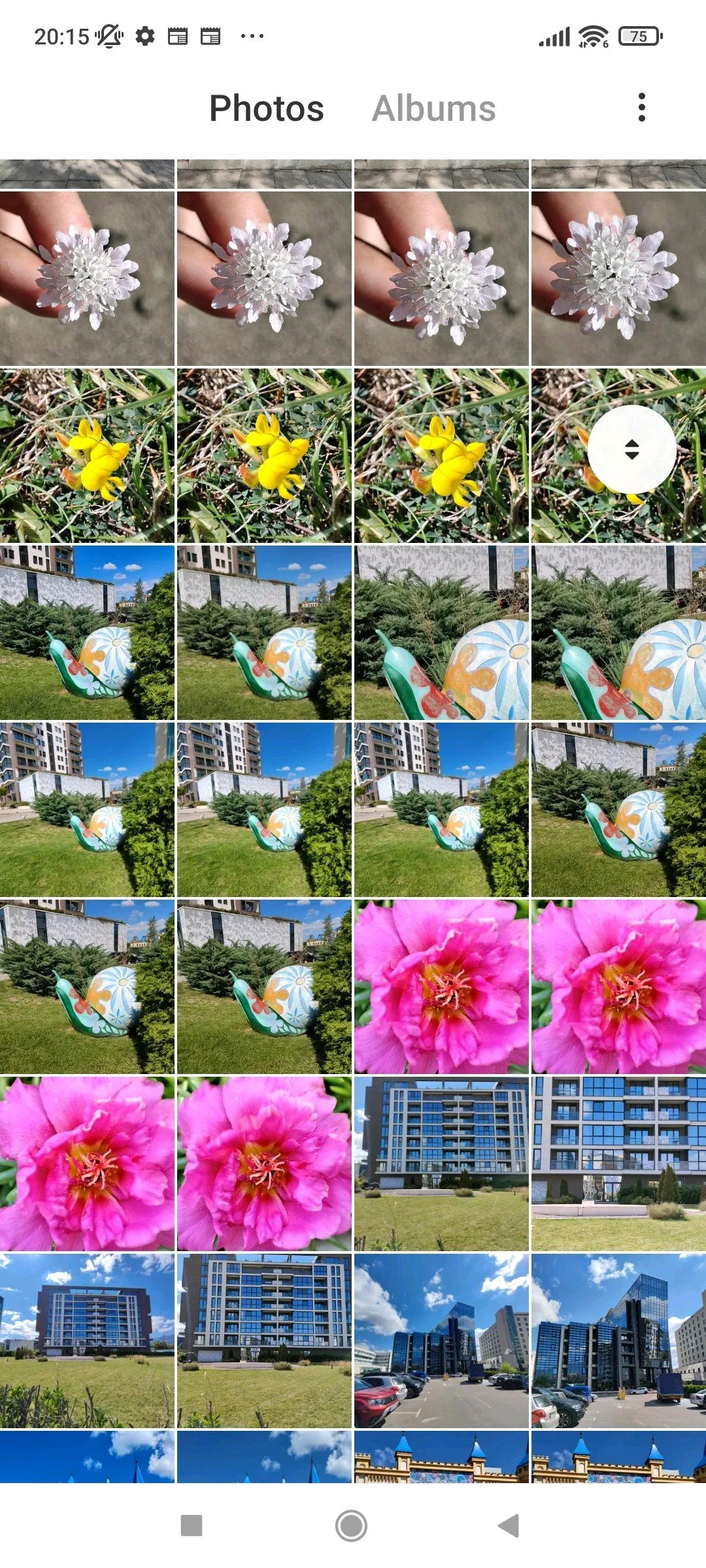
Task: Open the close-up glass balcony building photo
Action: [x=618, y=1164]
